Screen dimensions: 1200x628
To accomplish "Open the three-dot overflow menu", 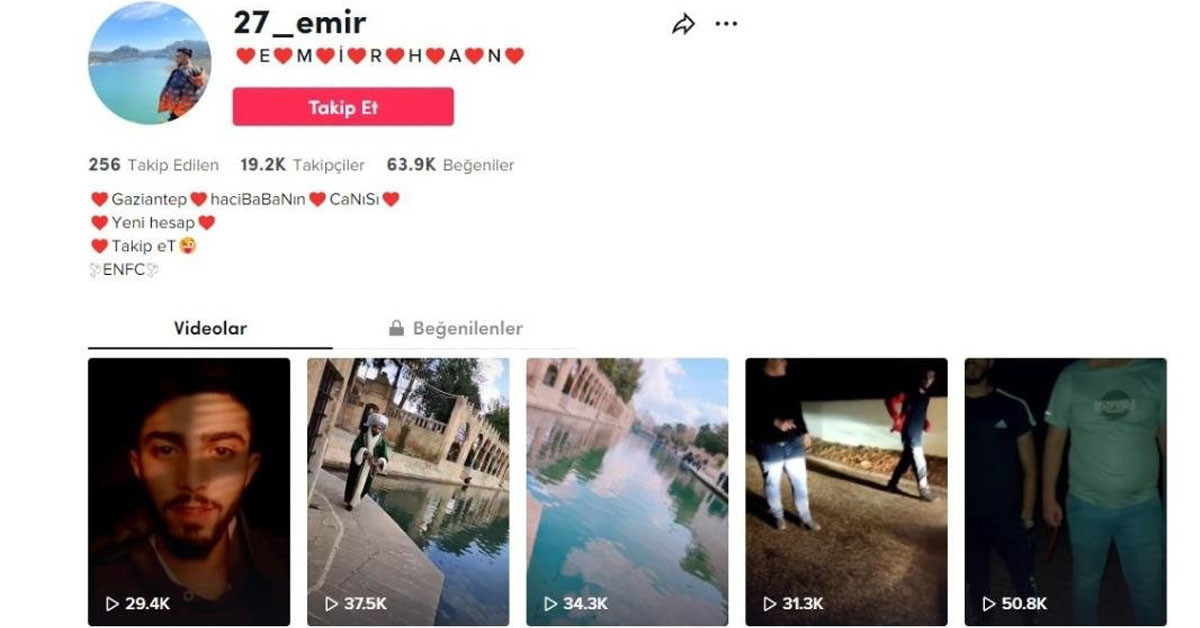I will tap(726, 24).
